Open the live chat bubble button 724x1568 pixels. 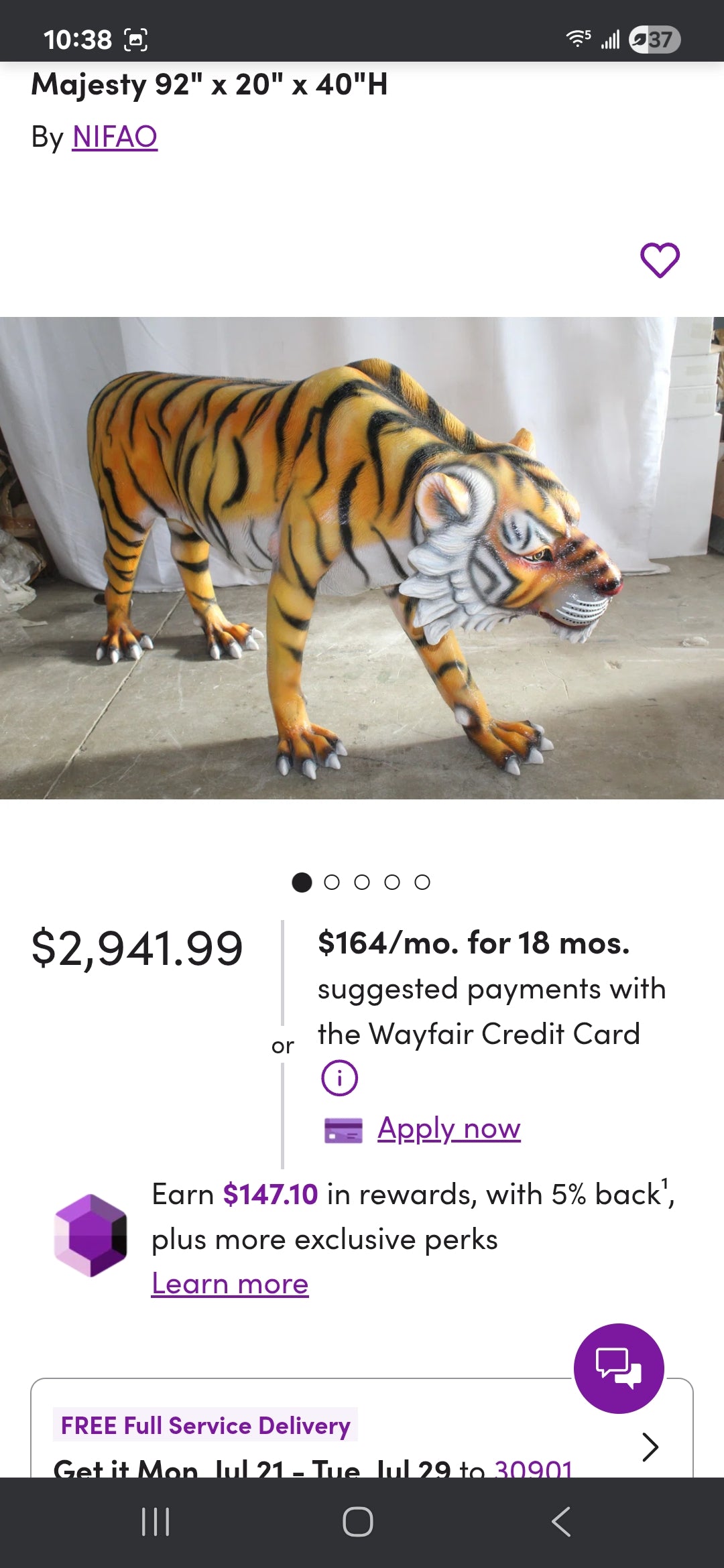(619, 1368)
